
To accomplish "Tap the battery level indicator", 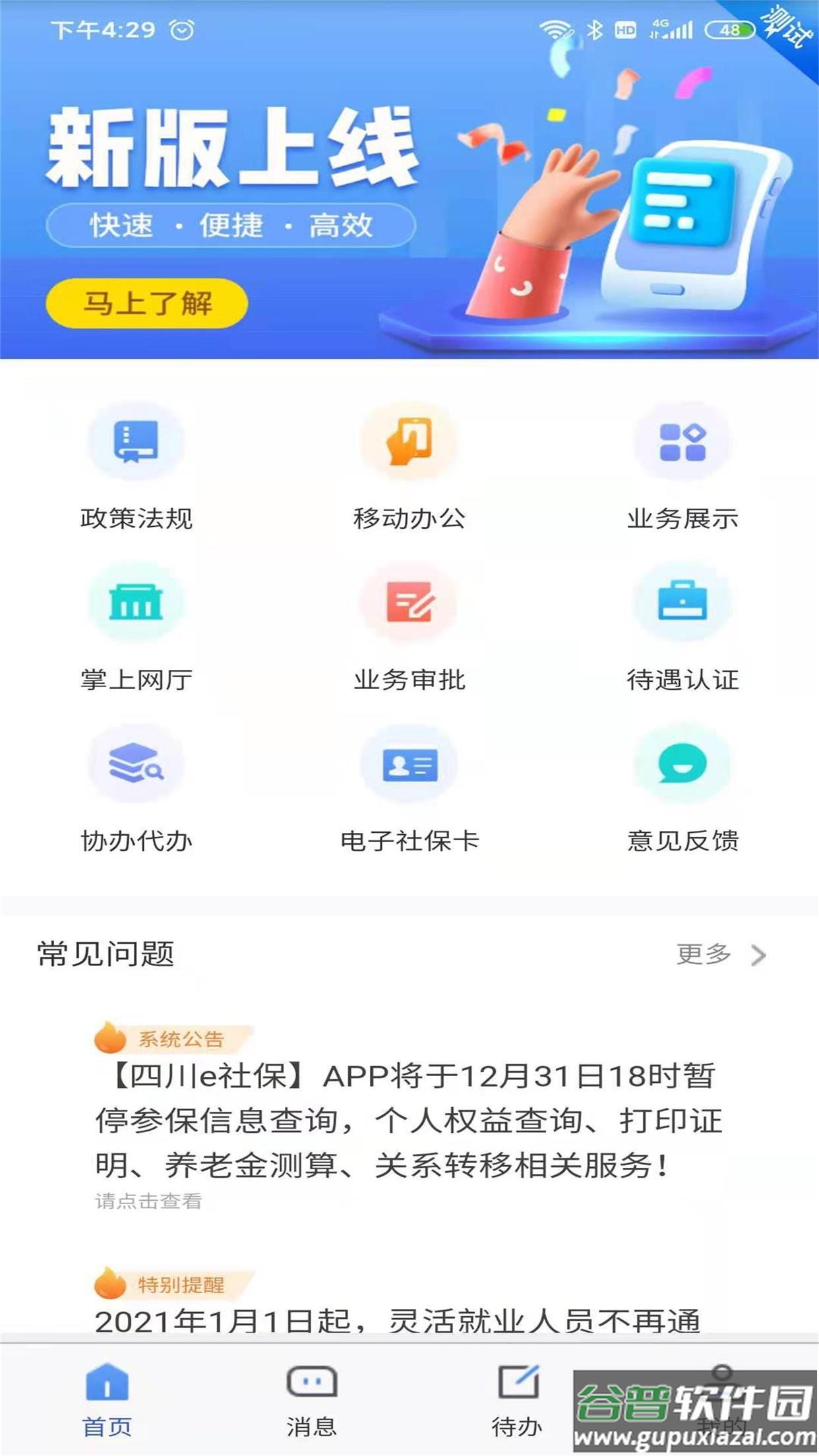I will [x=727, y=28].
